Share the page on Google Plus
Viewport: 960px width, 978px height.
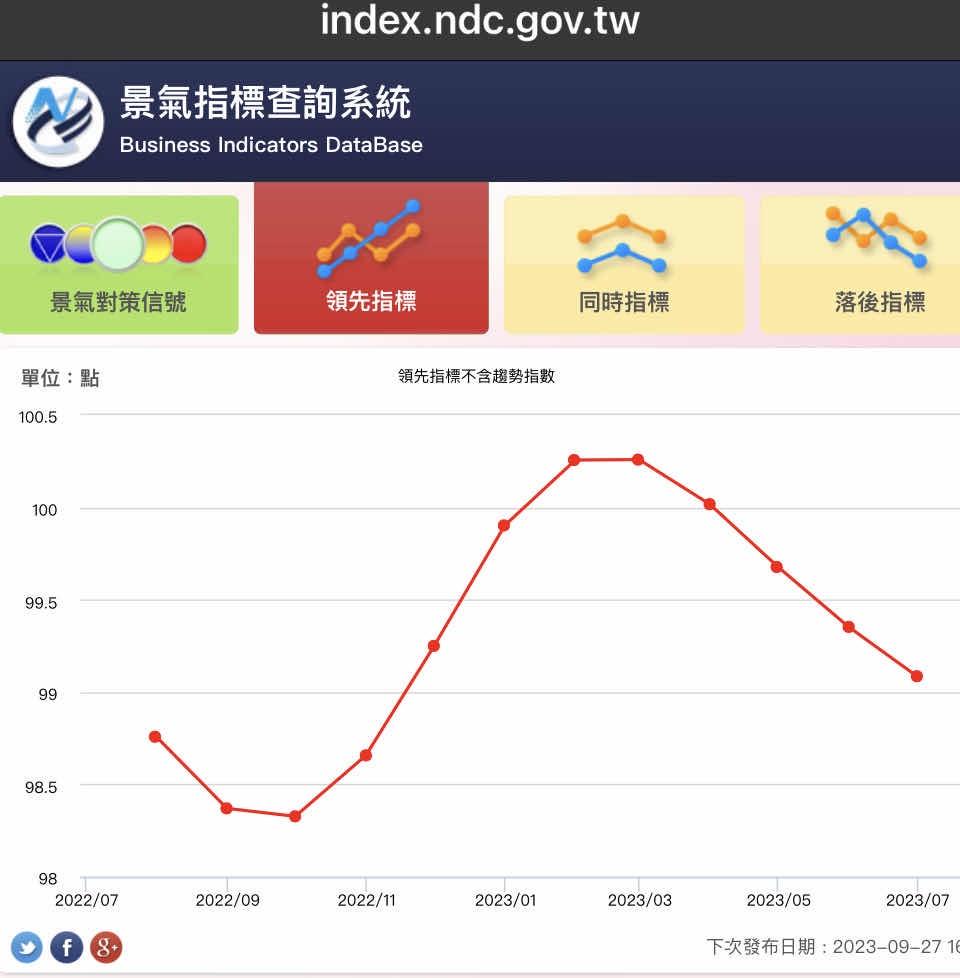pyautogui.click(x=106, y=946)
